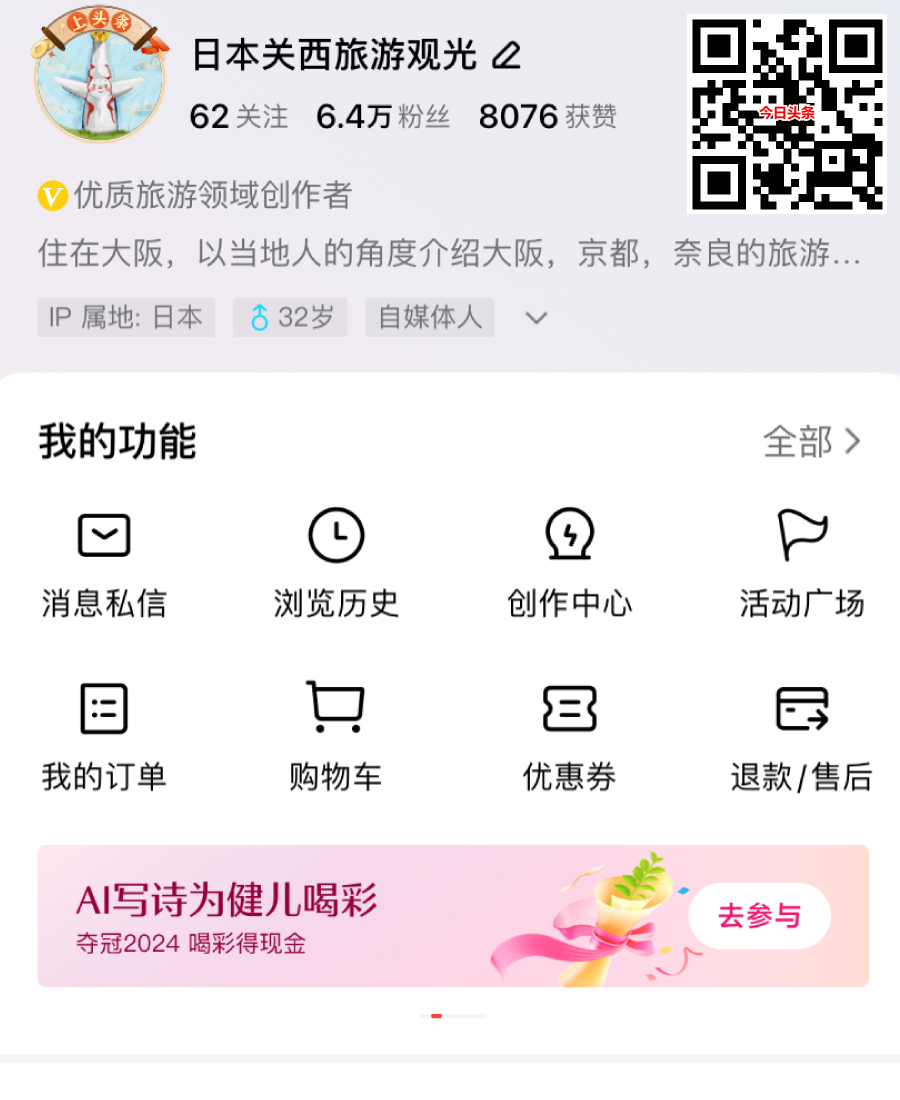Screen dimensions: 900x1100
Task: Check 浏览历史 browsing history
Action: tap(336, 562)
